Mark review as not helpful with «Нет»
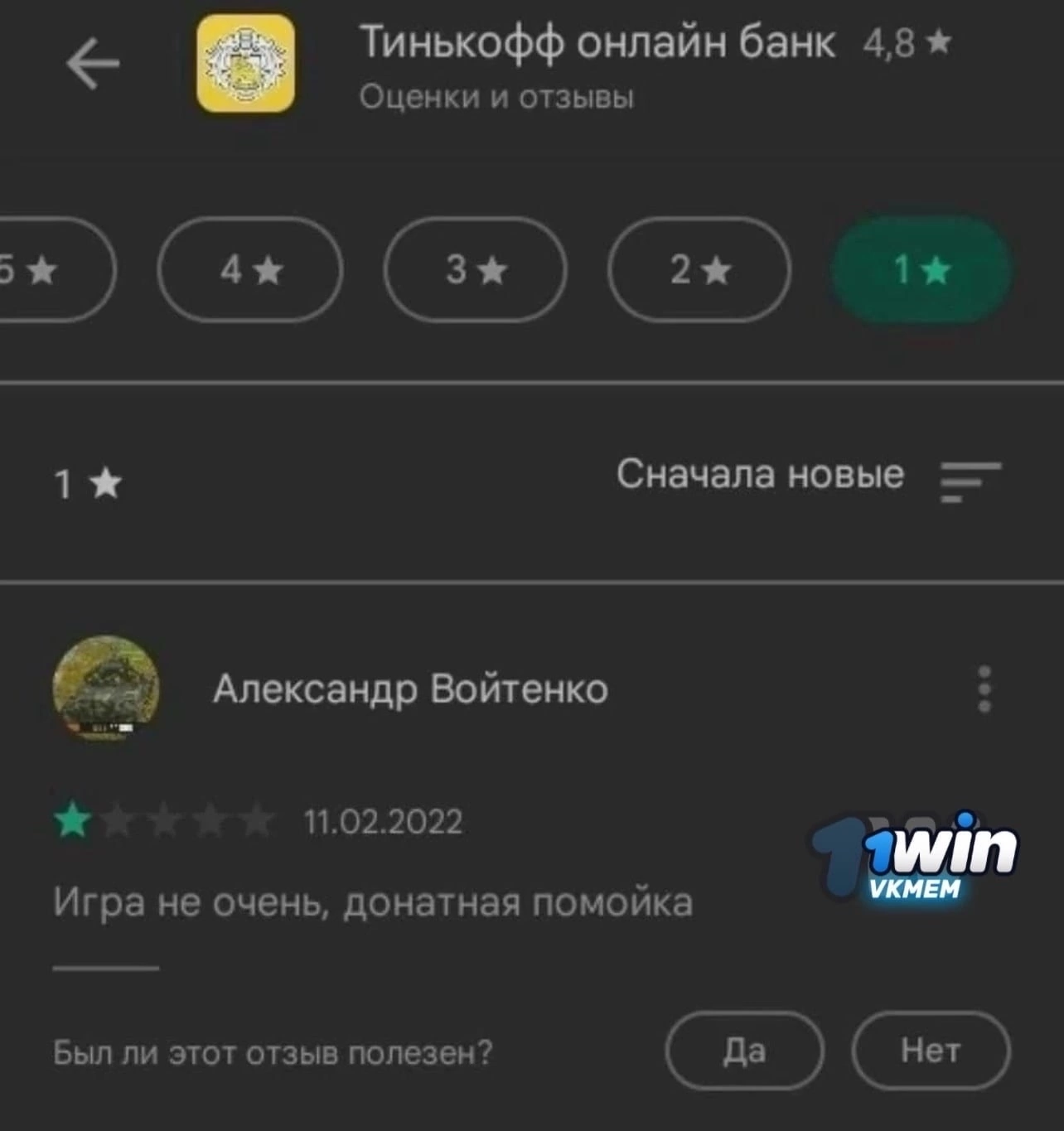The height and width of the screenshot is (1131, 1064). (931, 1051)
